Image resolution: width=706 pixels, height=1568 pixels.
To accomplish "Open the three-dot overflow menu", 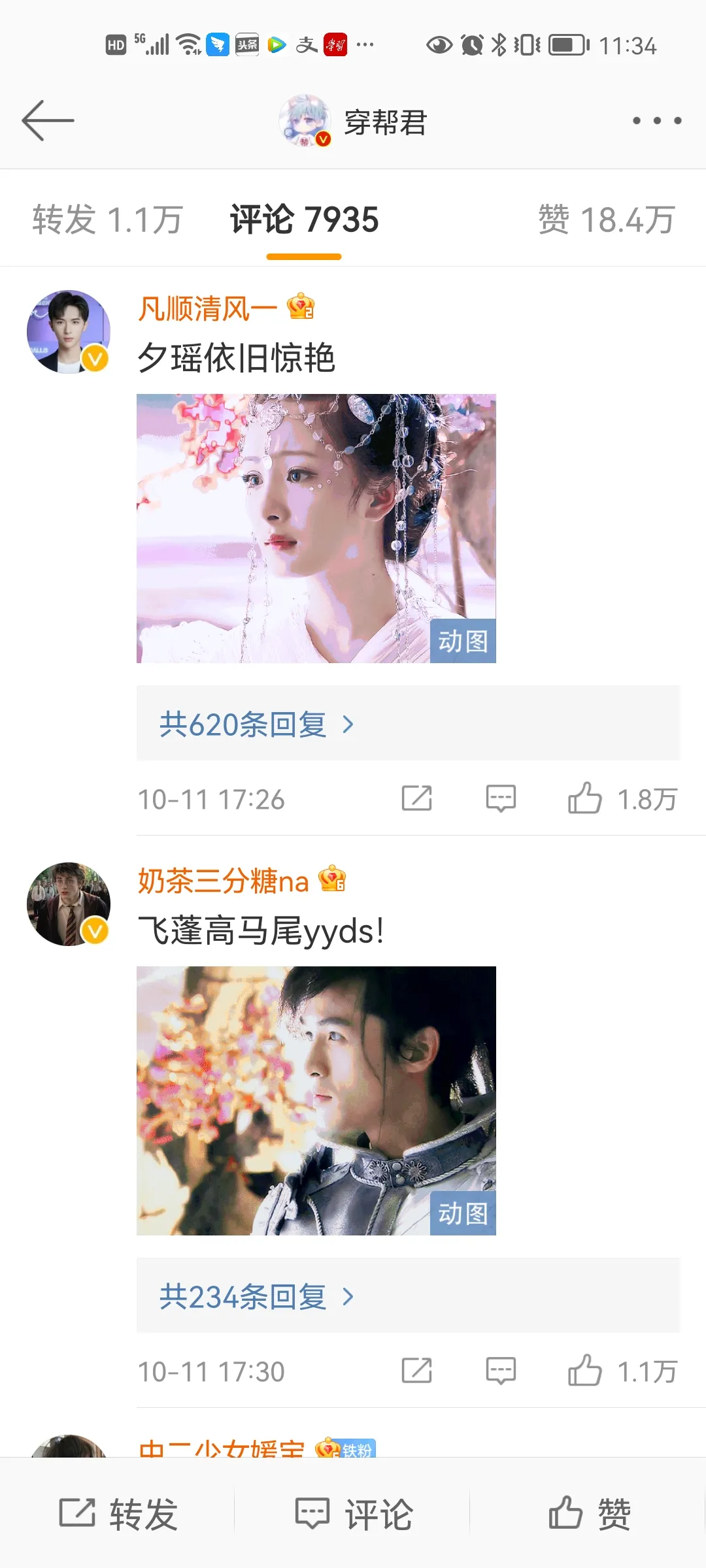I will click(x=656, y=121).
